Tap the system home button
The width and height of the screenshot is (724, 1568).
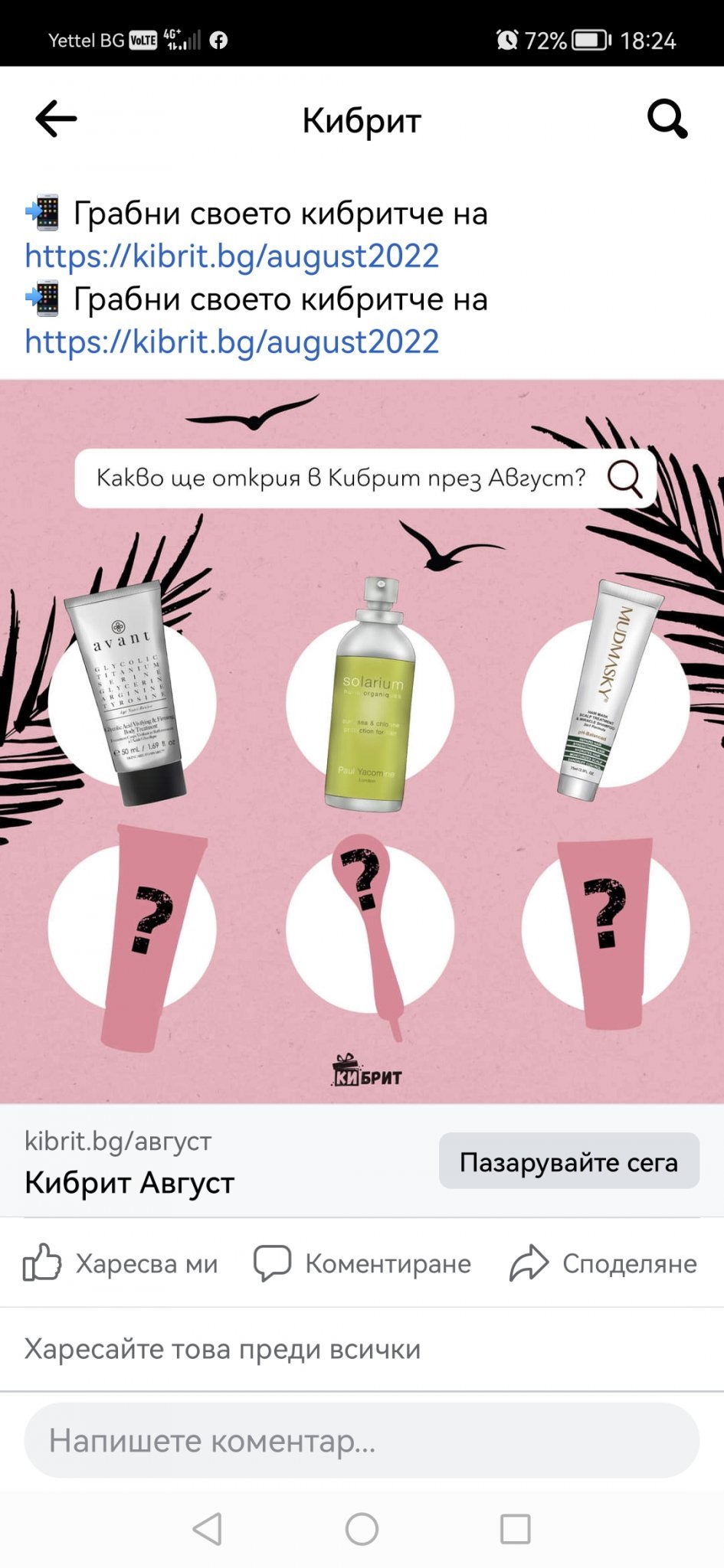[362, 1530]
